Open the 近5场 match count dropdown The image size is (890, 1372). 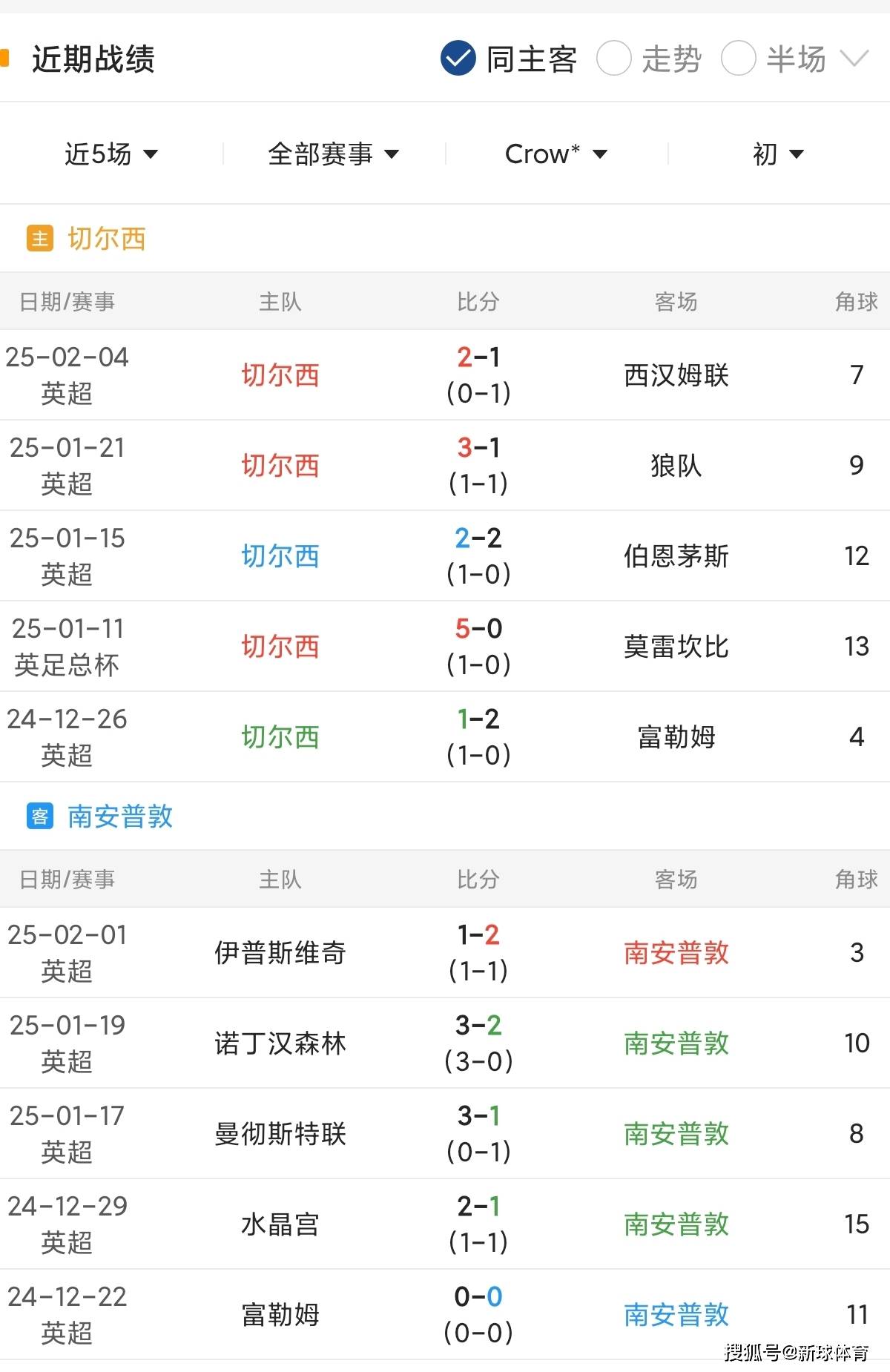(111, 154)
